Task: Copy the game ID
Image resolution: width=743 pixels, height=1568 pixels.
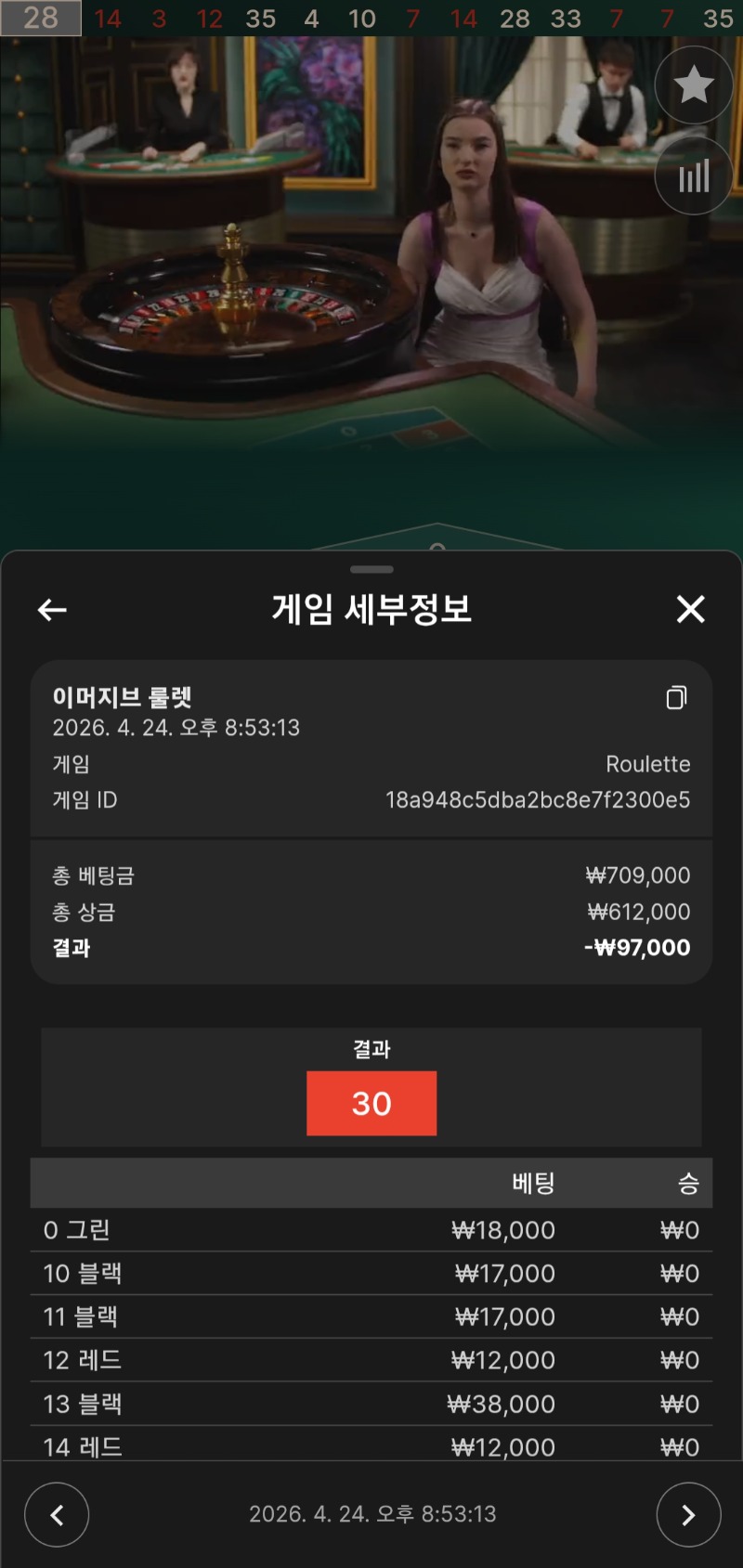Action: [676, 698]
